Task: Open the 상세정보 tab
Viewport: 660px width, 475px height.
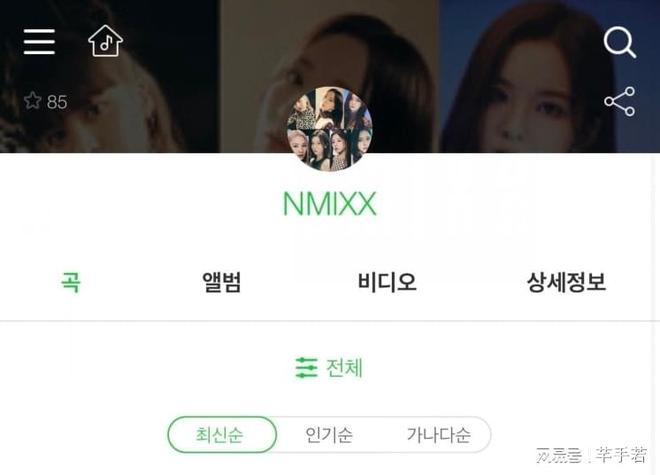Action: [566, 282]
